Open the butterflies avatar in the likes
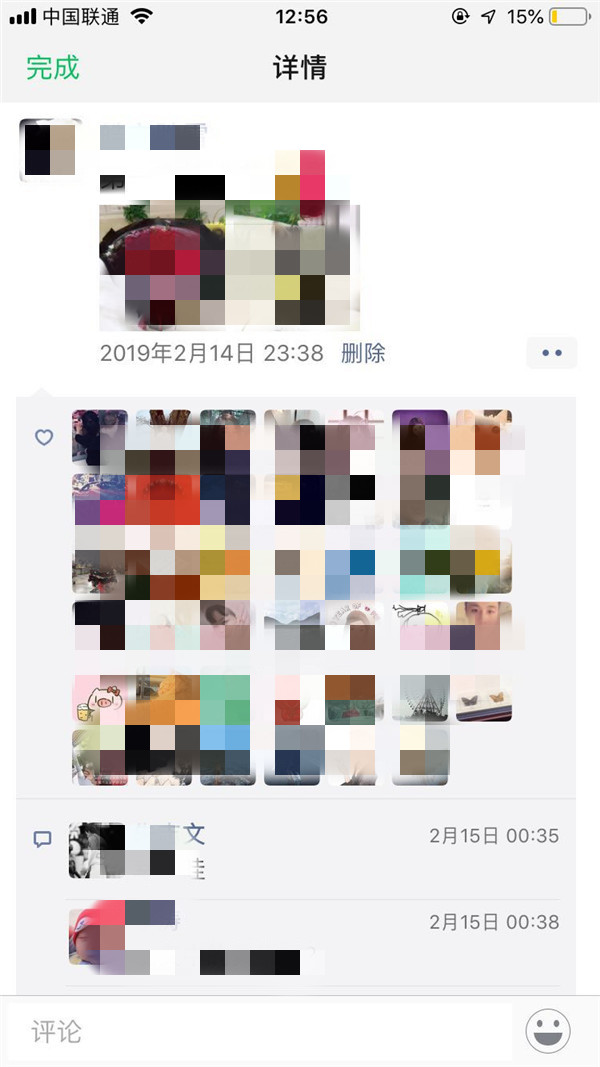Image resolution: width=600 pixels, height=1067 pixels. point(483,698)
